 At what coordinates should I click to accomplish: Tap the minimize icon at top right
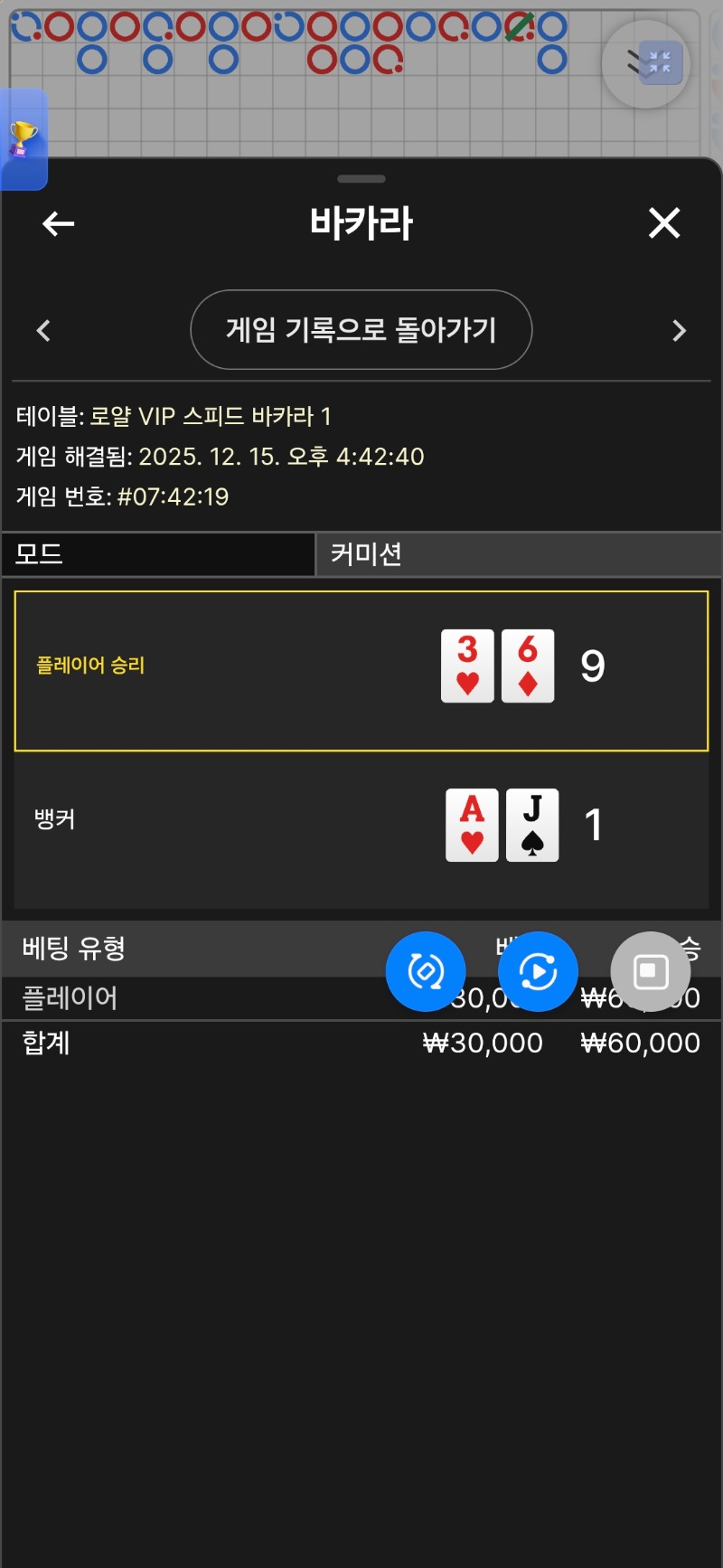659,63
